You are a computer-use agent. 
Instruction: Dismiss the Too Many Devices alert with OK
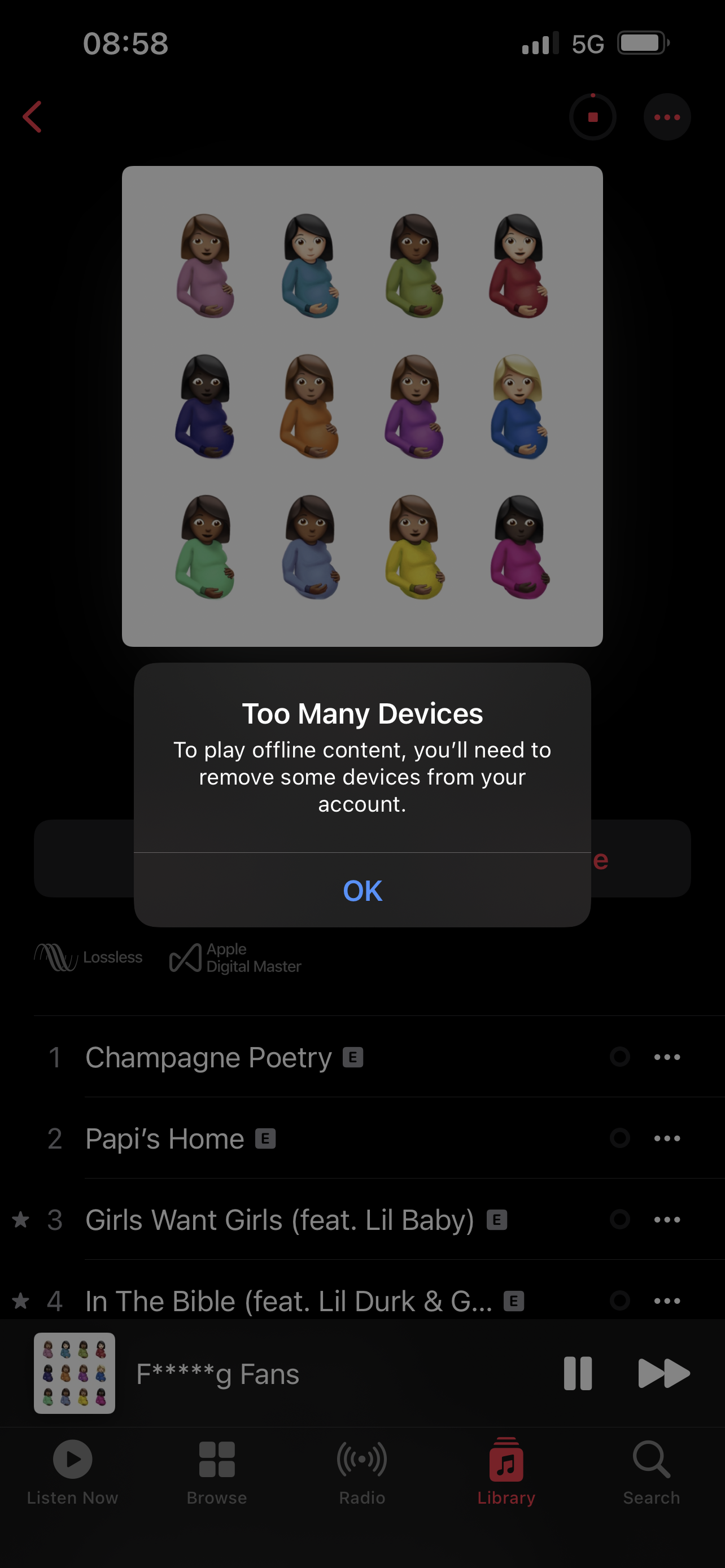pos(362,891)
